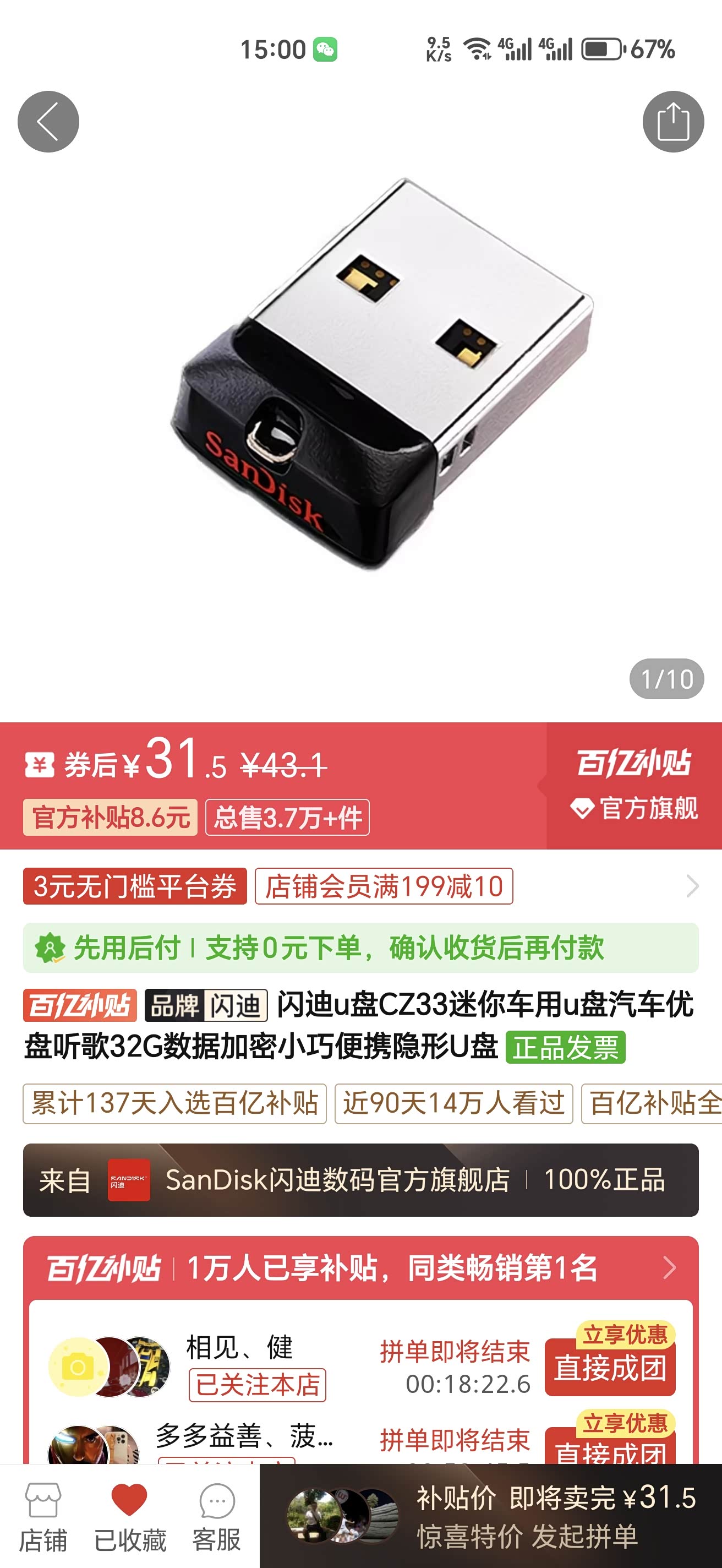Start a group buy at ¥31.5
The height and width of the screenshot is (1568, 722).
(491, 1516)
